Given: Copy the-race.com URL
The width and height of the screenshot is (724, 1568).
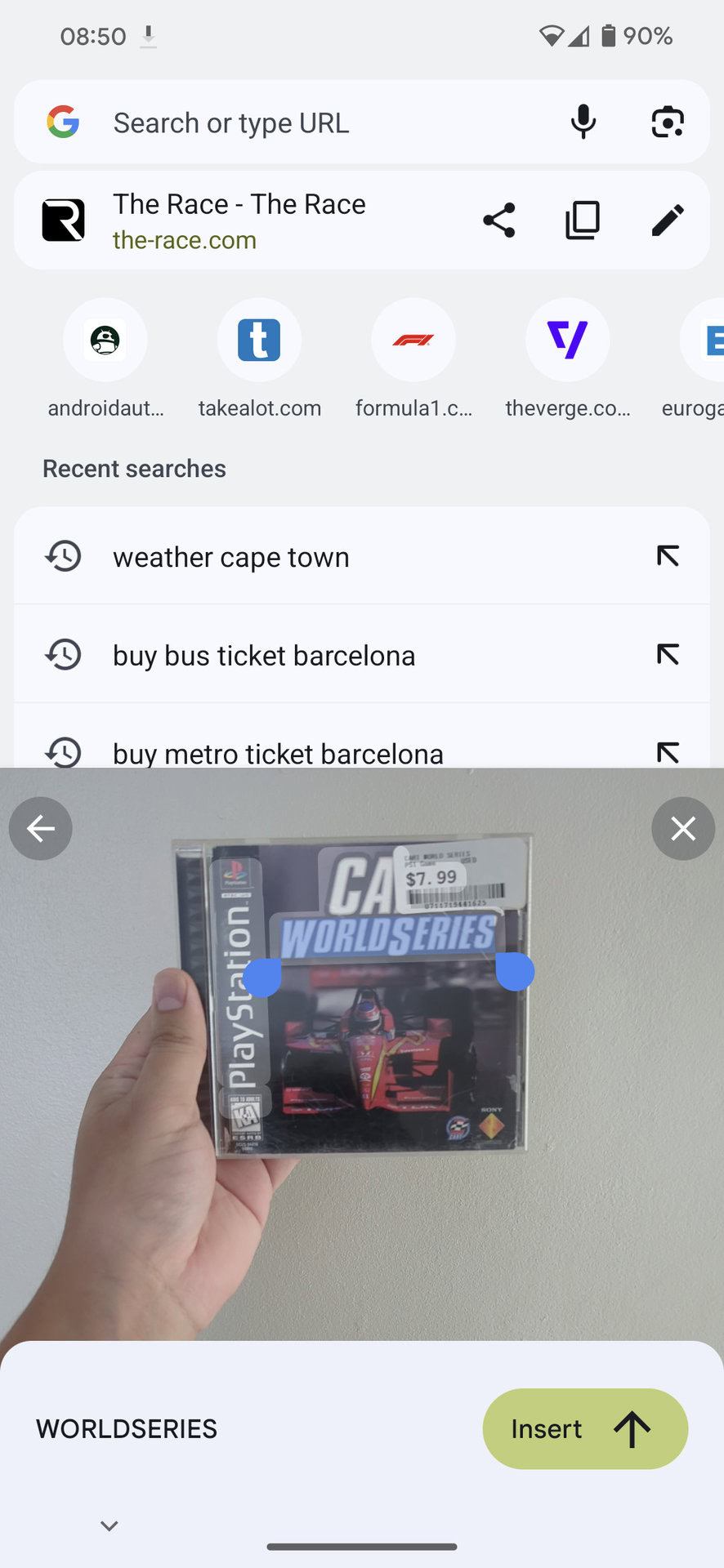Looking at the screenshot, I should (x=583, y=220).
